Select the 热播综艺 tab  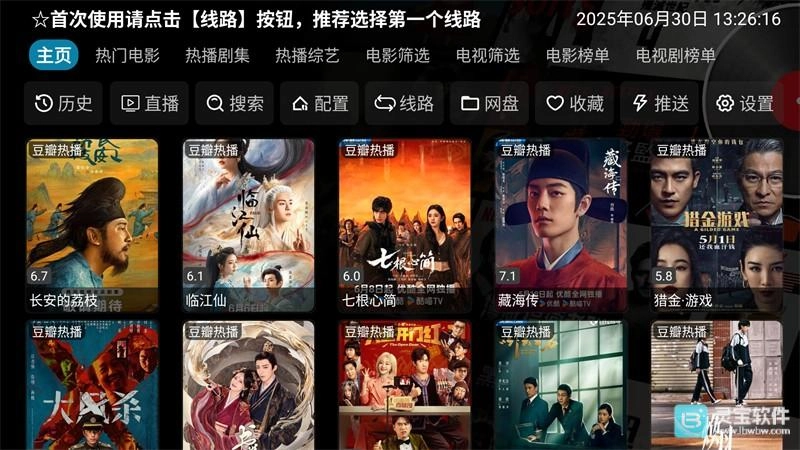pyautogui.click(x=307, y=55)
